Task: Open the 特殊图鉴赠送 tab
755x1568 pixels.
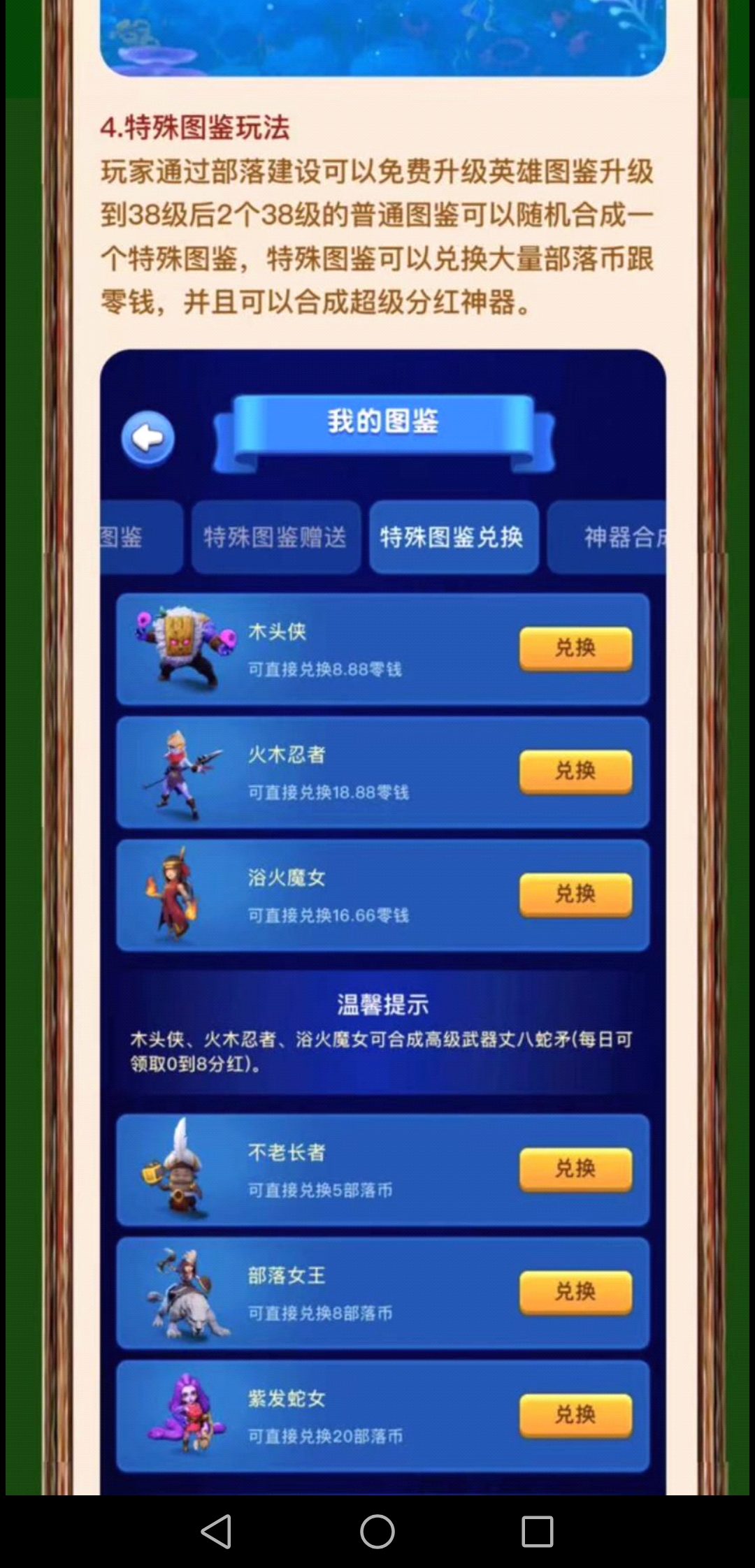Action: pos(277,538)
